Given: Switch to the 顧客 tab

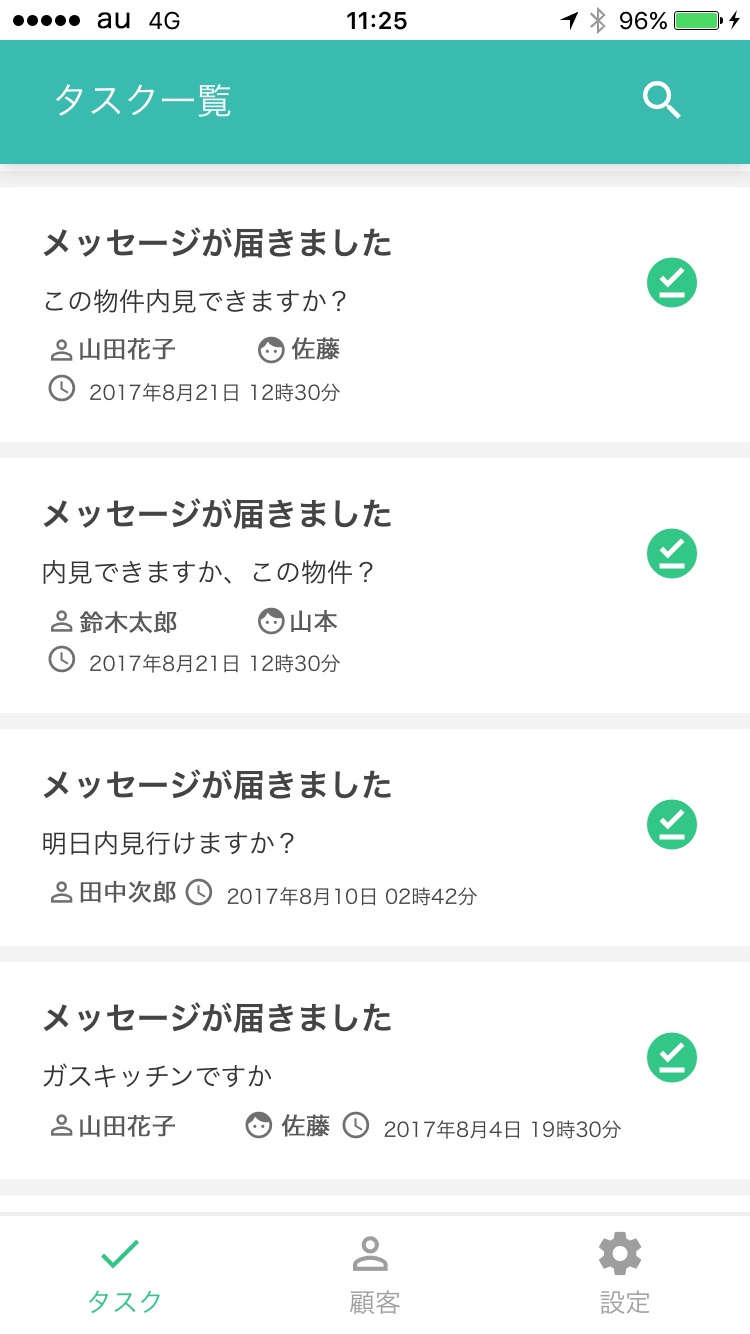Looking at the screenshot, I should click(x=374, y=1275).
